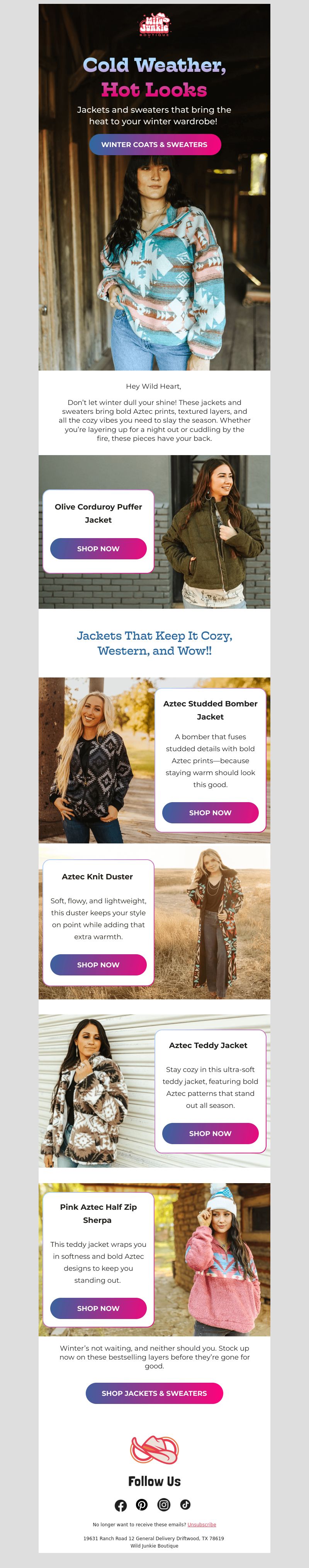Visit the Pinterest profile icon
This screenshot has width=309, height=1568.
(142, 1504)
